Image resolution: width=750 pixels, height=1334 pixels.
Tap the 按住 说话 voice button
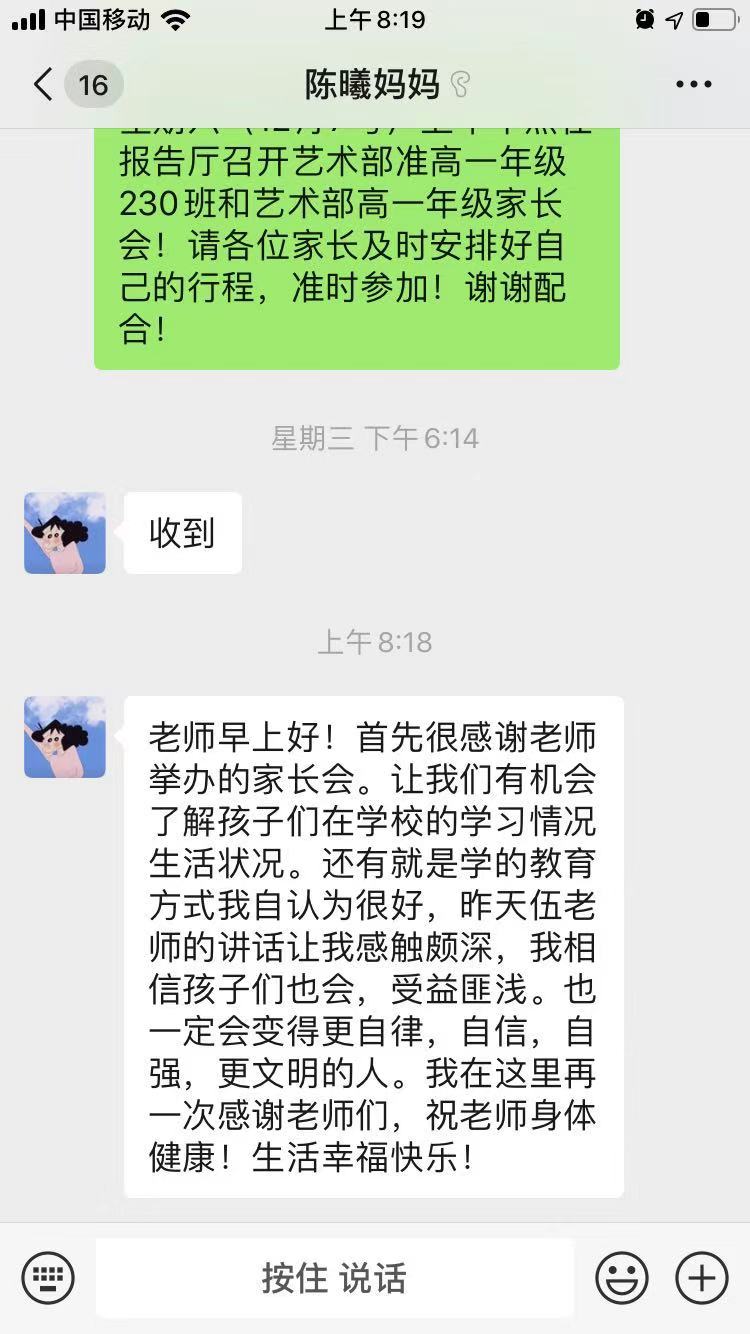point(334,1277)
